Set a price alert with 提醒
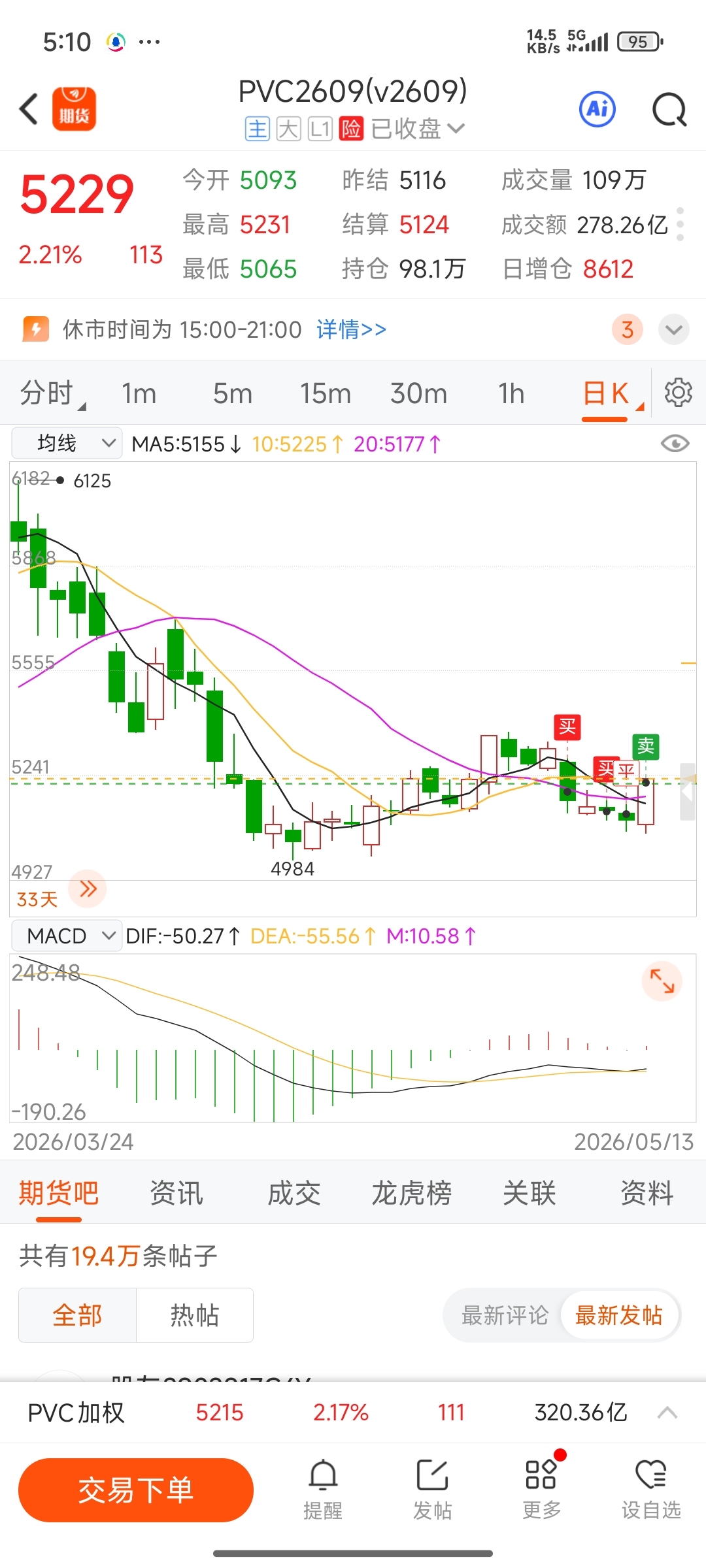The image size is (706, 1568). pyautogui.click(x=323, y=1489)
